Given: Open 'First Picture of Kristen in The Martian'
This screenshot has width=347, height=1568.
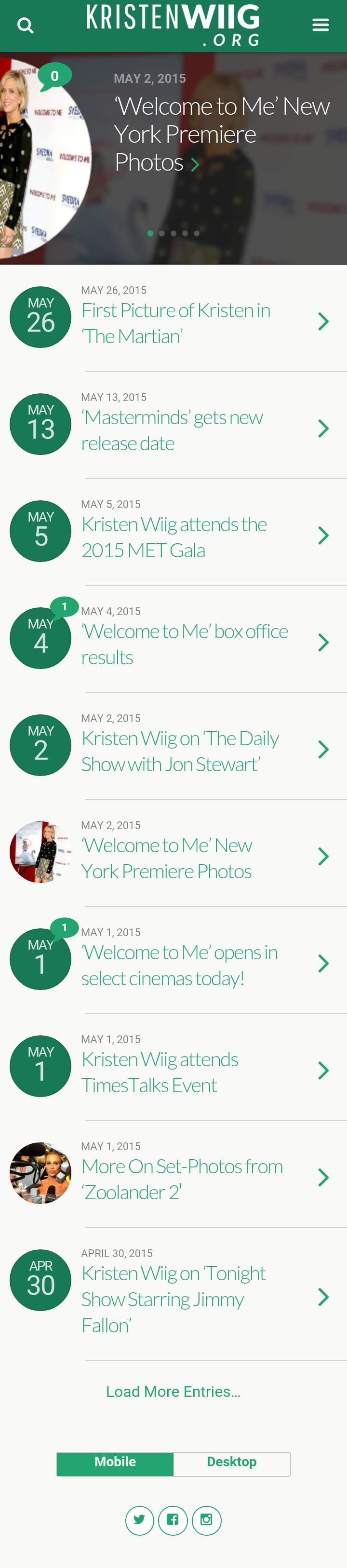Looking at the screenshot, I should [176, 322].
